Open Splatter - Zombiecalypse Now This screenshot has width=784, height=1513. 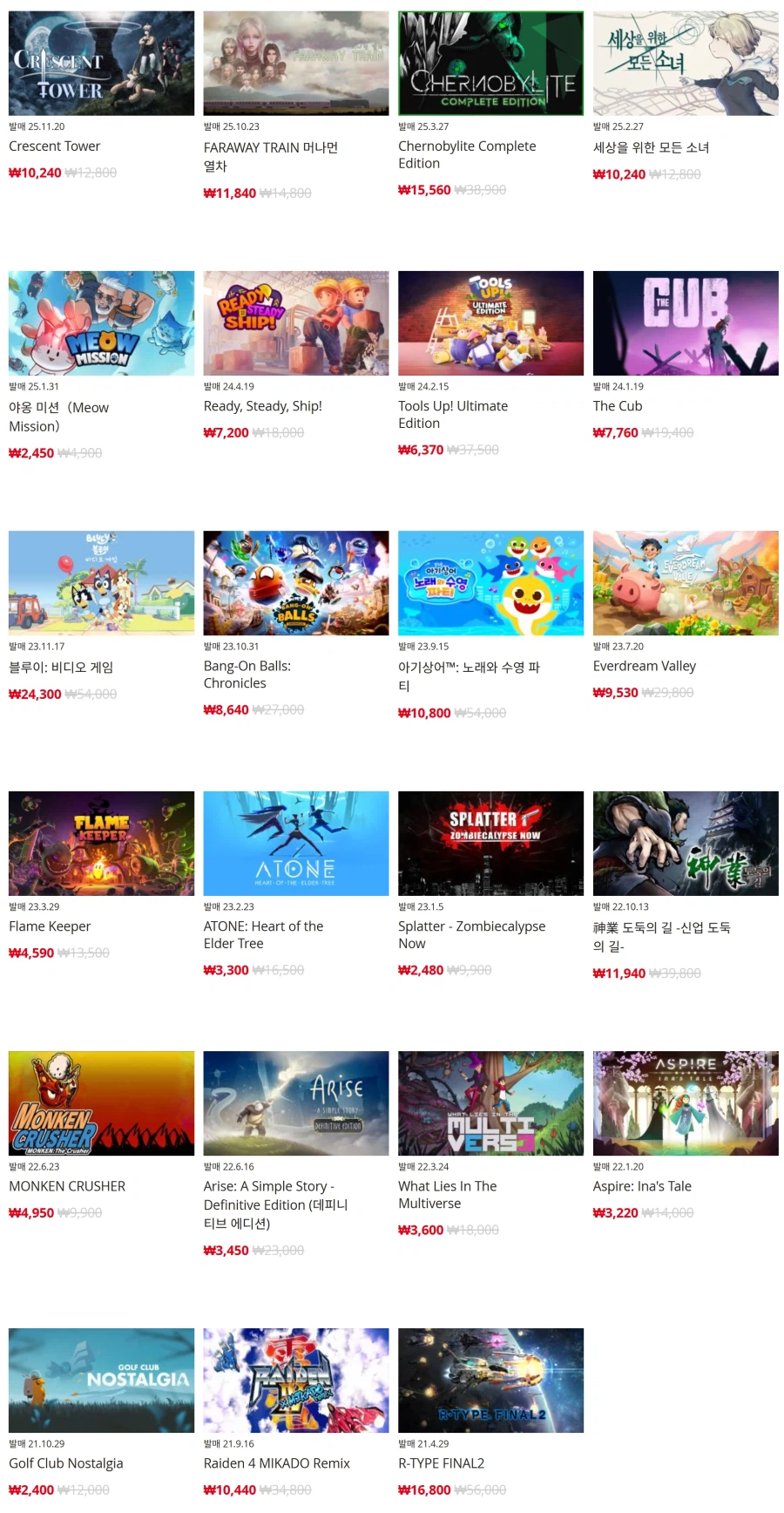[490, 844]
